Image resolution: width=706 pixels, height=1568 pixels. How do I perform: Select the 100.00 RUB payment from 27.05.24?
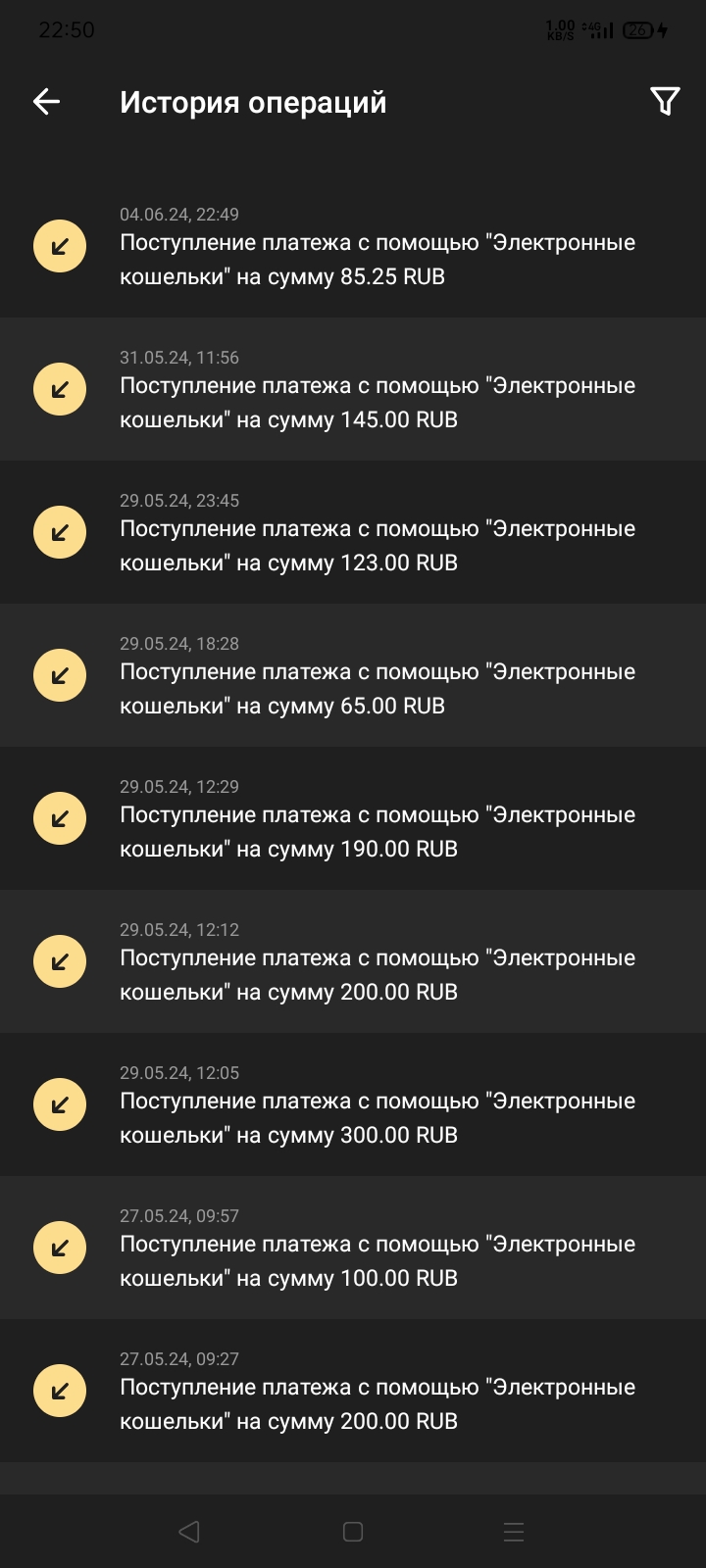coord(353,1248)
